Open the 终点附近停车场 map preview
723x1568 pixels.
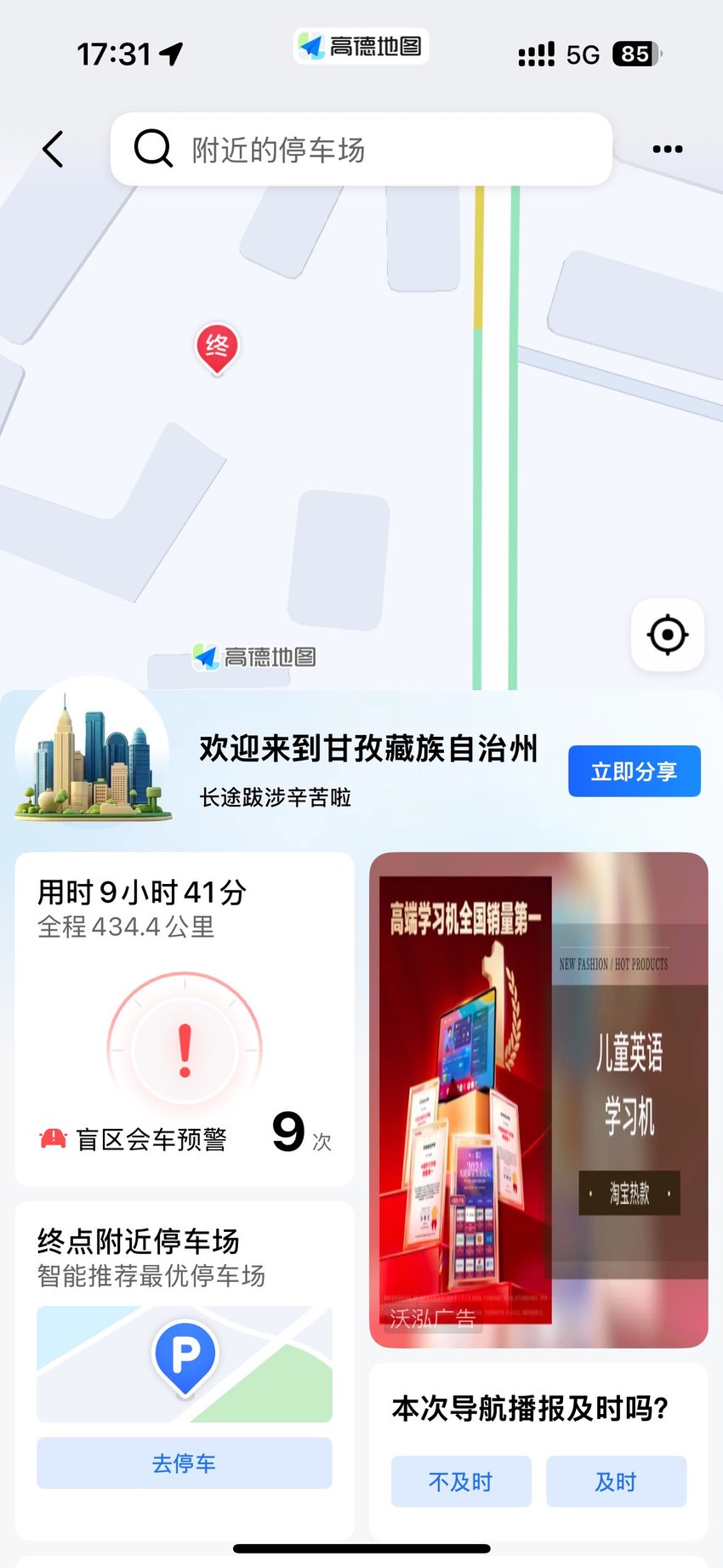tap(185, 1364)
